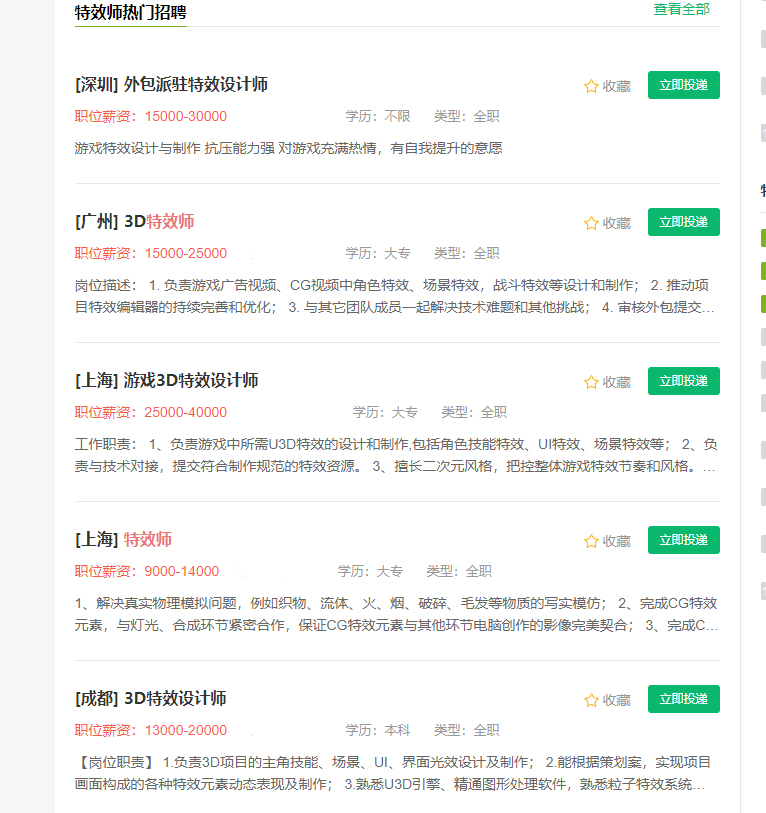Image resolution: width=766 pixels, height=813 pixels.
Task: Submit resume to 游戏3D特效设计师
Action: 683,381
